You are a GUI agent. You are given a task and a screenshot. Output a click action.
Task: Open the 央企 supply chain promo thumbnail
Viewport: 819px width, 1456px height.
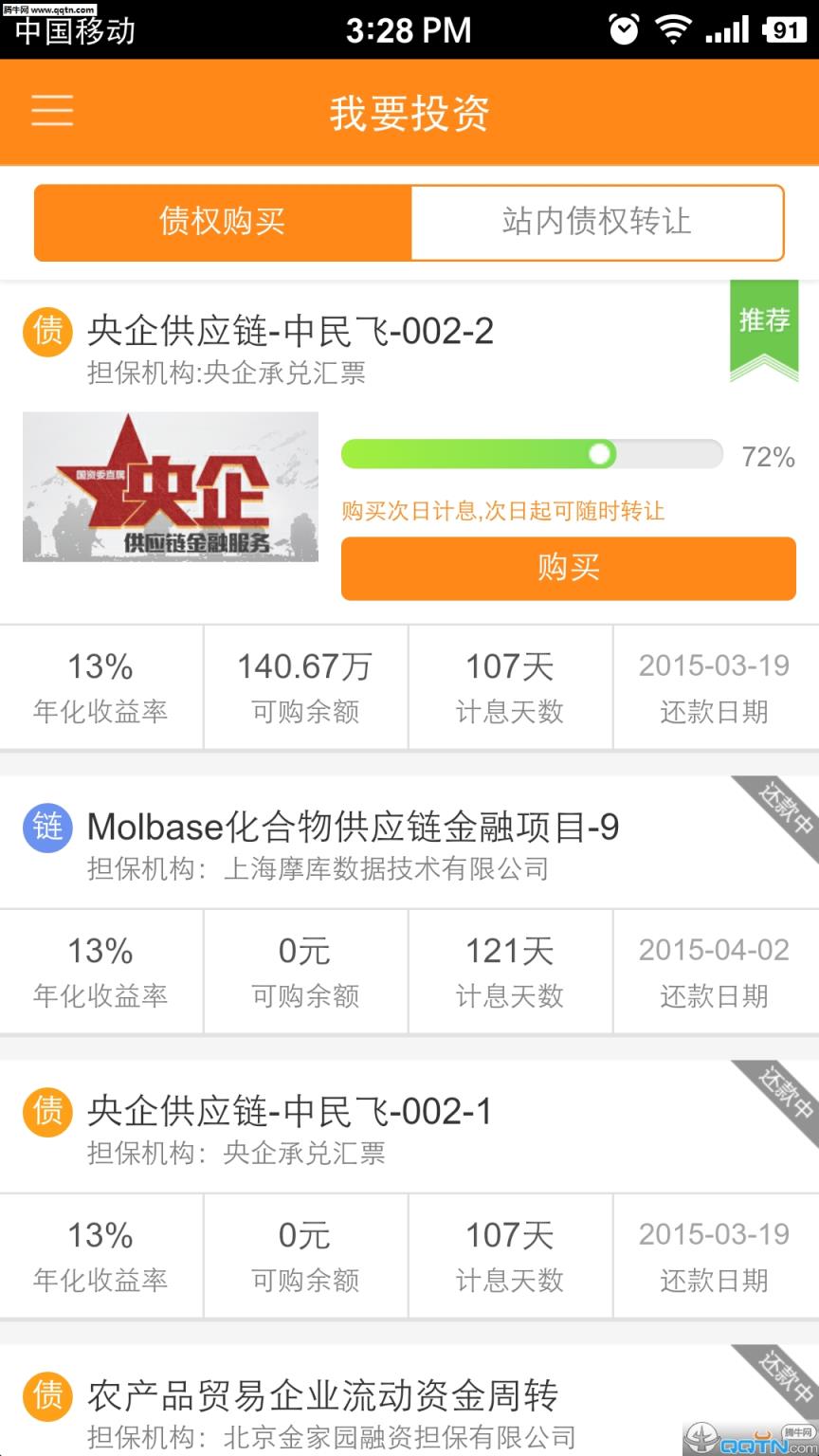pyautogui.click(x=171, y=486)
